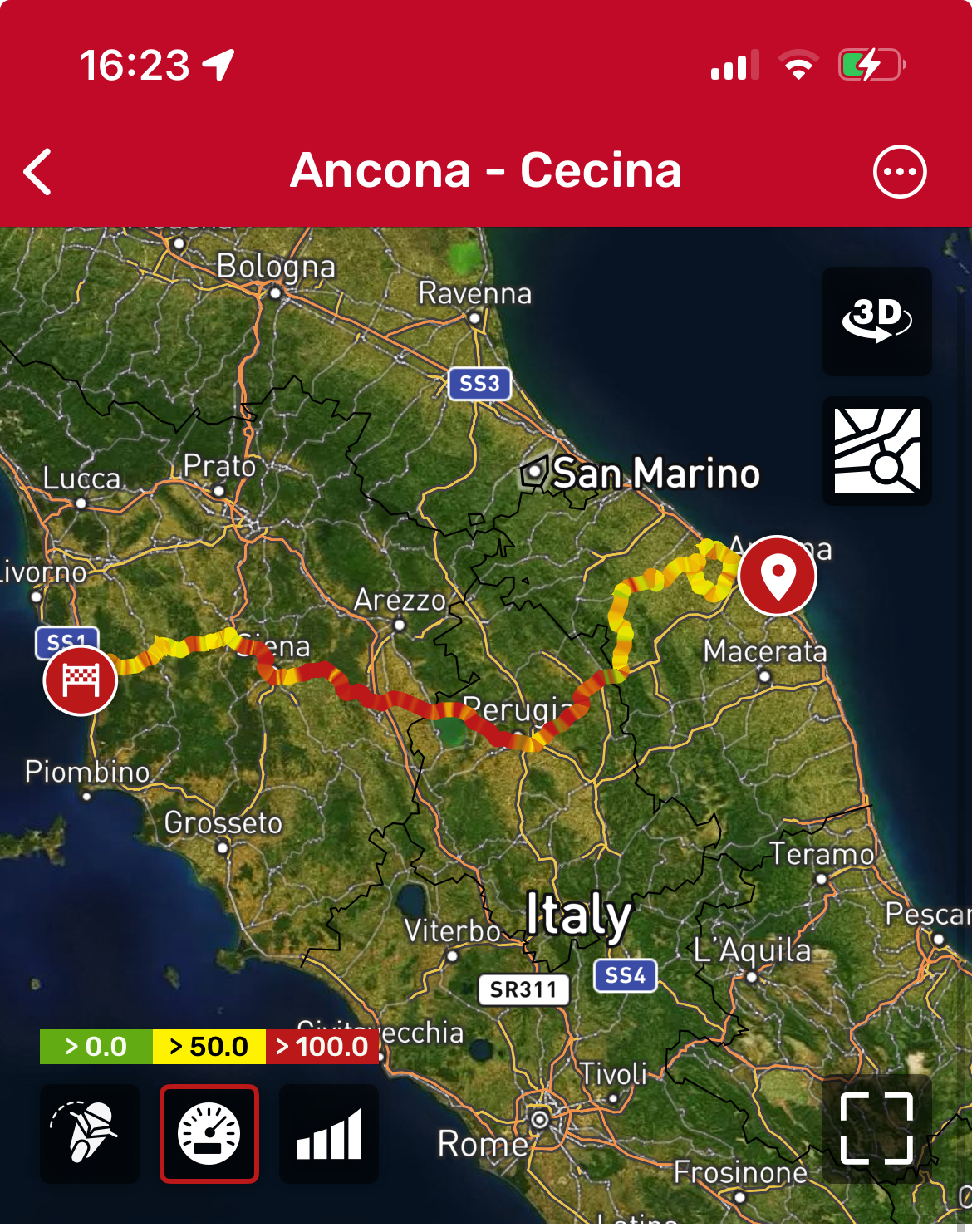Open the more options menu
Image resolution: width=972 pixels, height=1232 pixels.
(899, 172)
